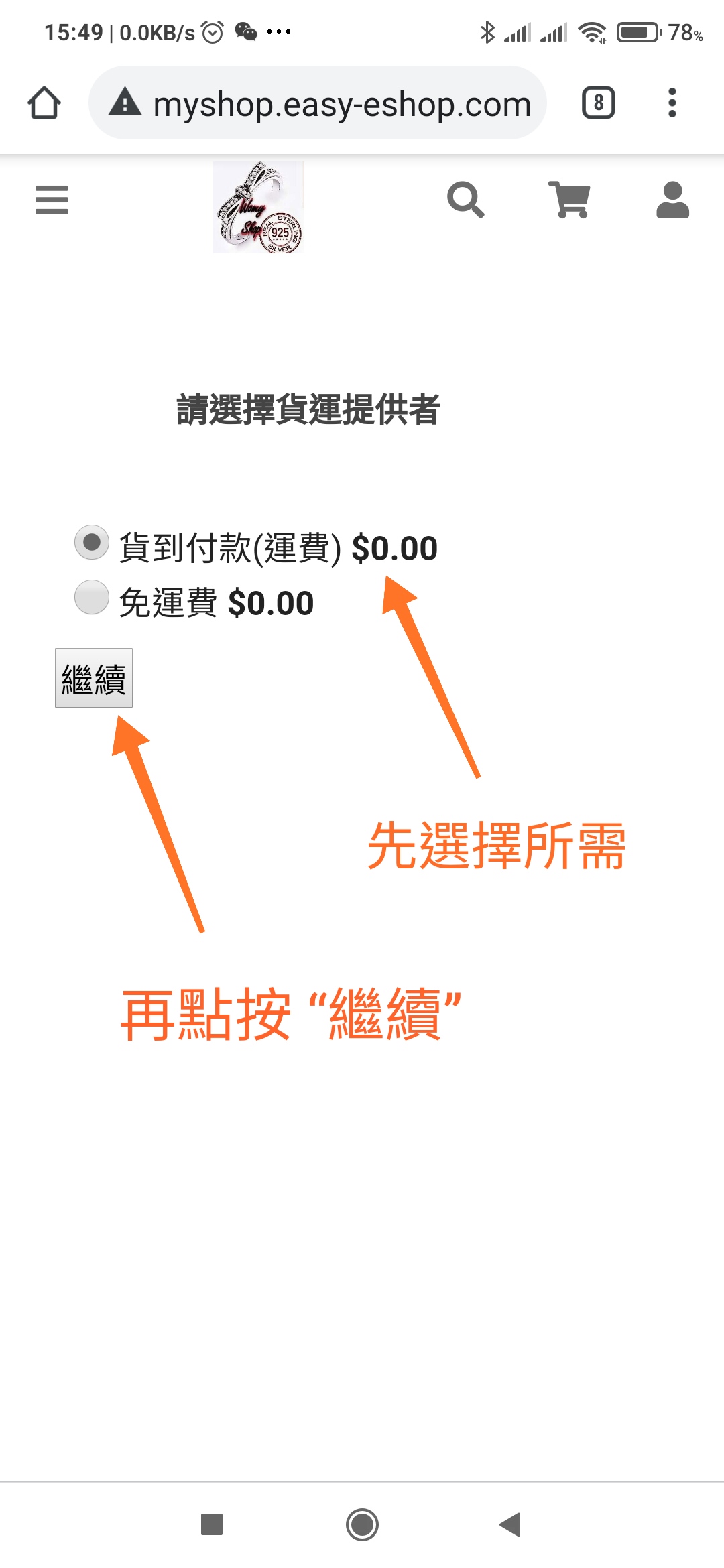This screenshot has height=1568, width=724.
Task: Open the shop logo
Action: tap(259, 207)
